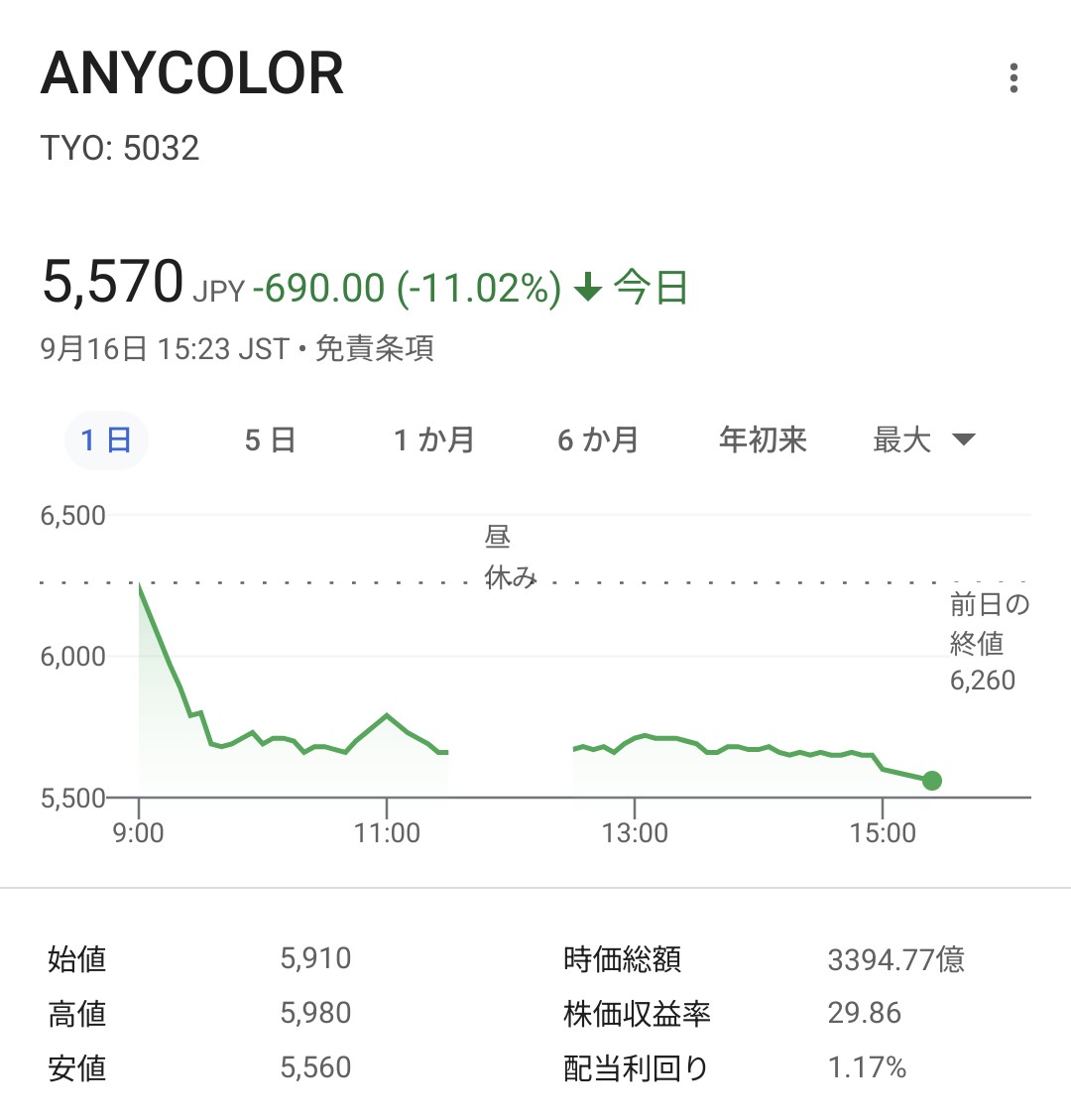Show the 6か月 price chart

[x=598, y=440]
